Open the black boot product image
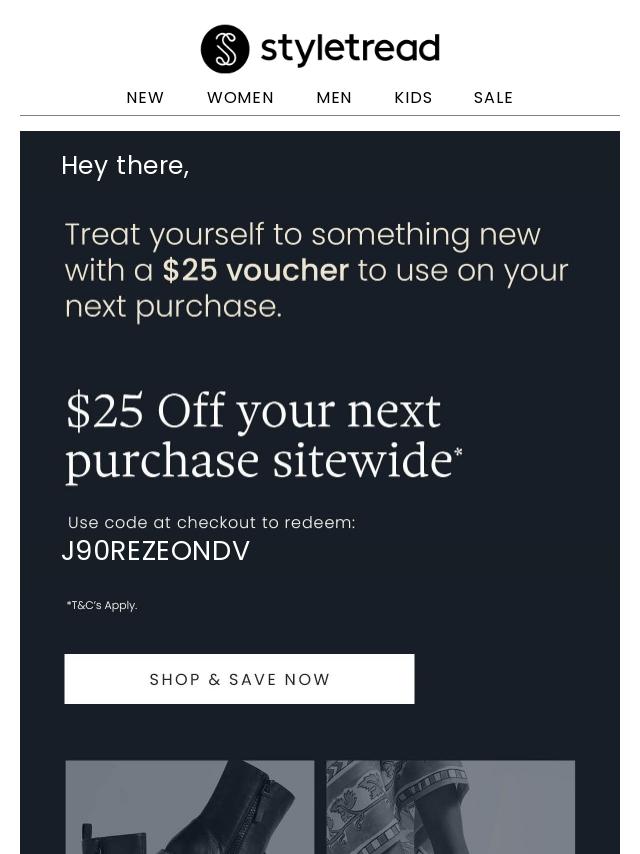Screen dimensions: 640x854 pos(190,807)
